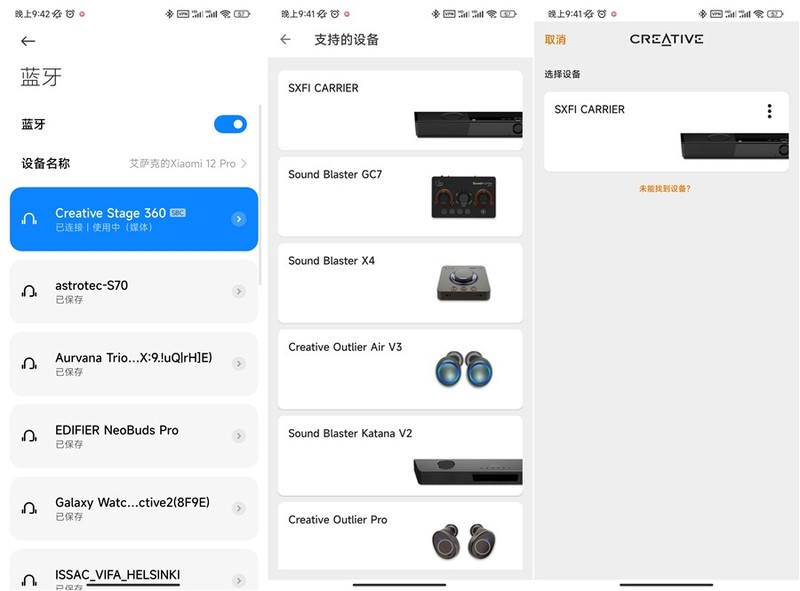Open the Galaxy Watch Active2 device entry
800x591 pixels.
[x=134, y=509]
